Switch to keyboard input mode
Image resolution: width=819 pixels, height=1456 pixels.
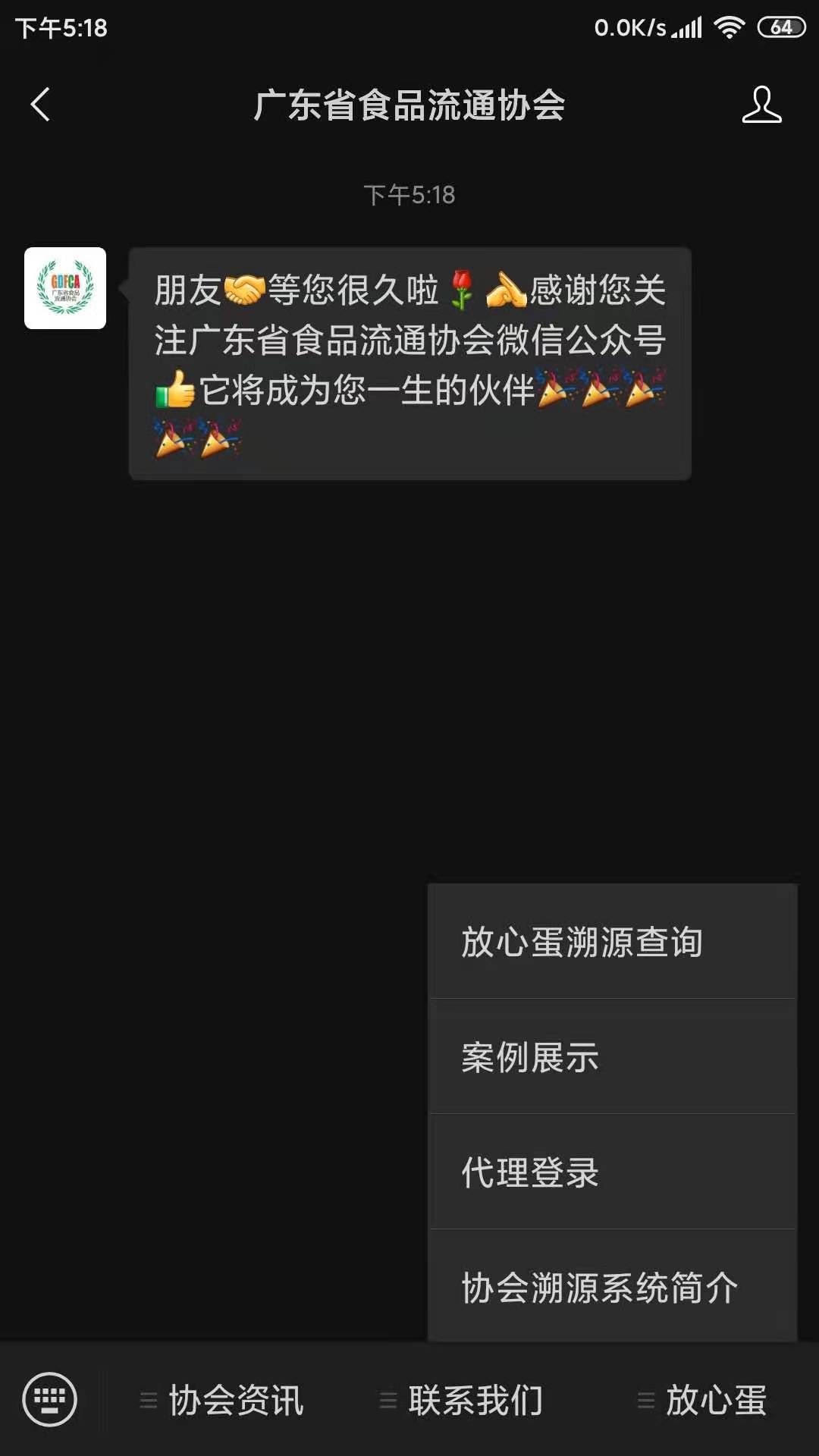(x=50, y=1399)
